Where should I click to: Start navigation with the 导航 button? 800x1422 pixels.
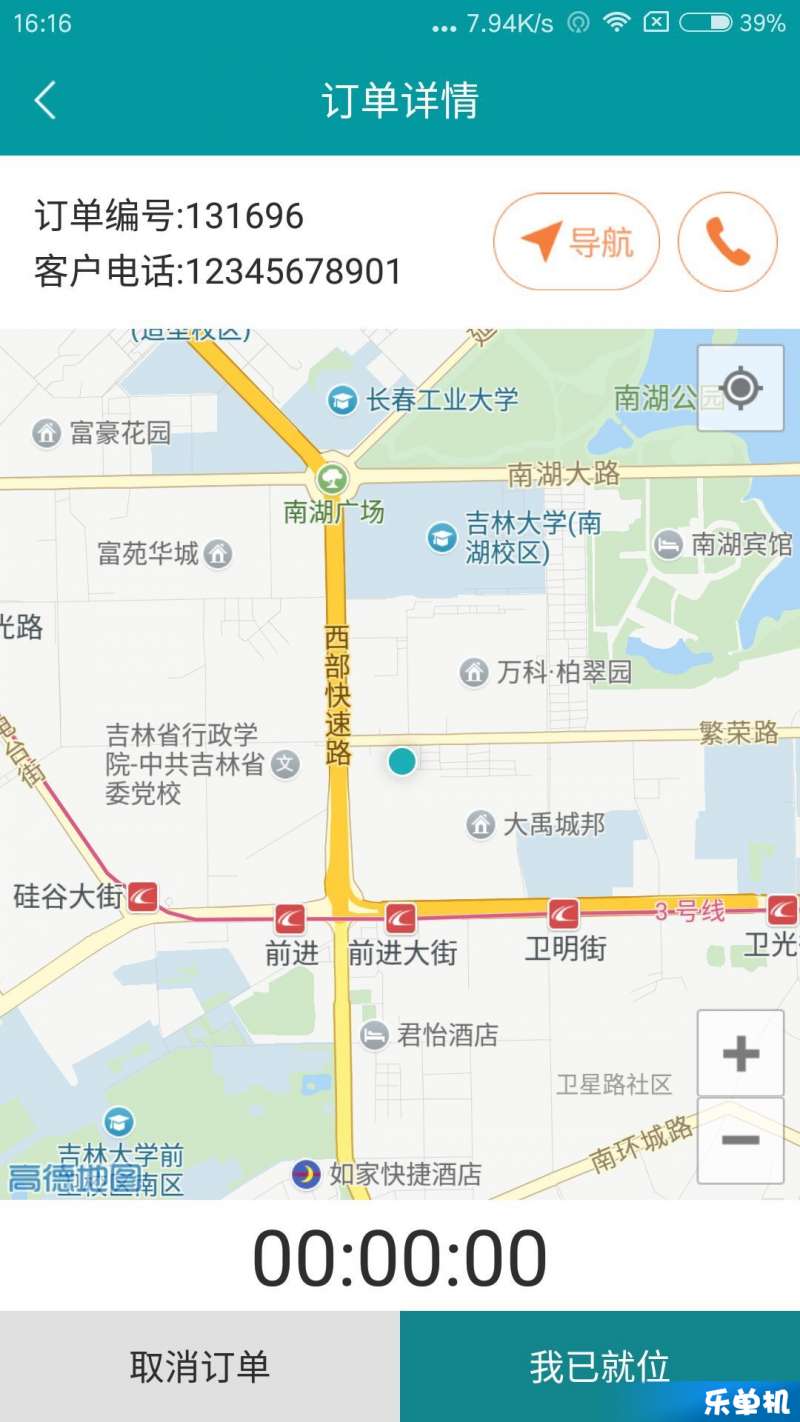[577, 242]
